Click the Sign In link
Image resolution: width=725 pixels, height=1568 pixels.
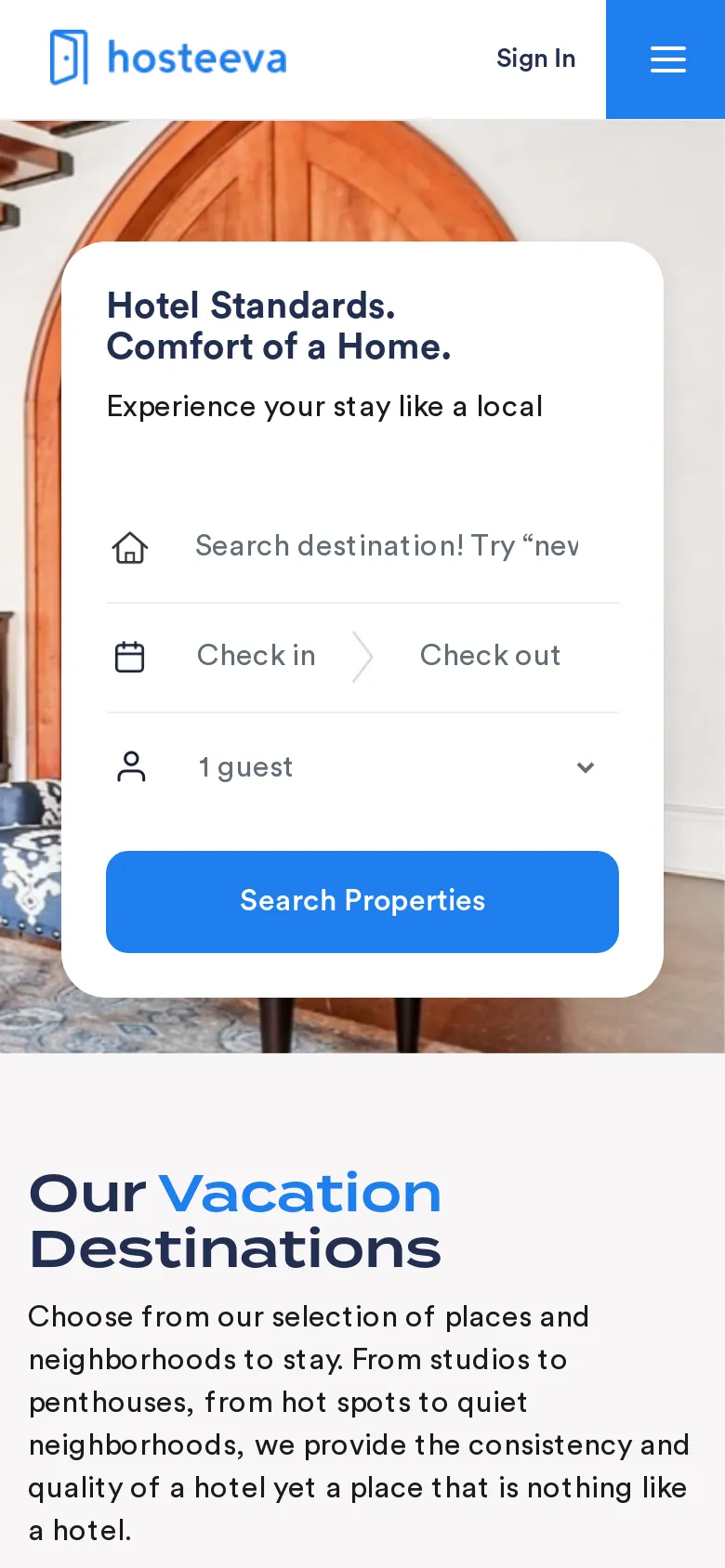click(x=535, y=59)
